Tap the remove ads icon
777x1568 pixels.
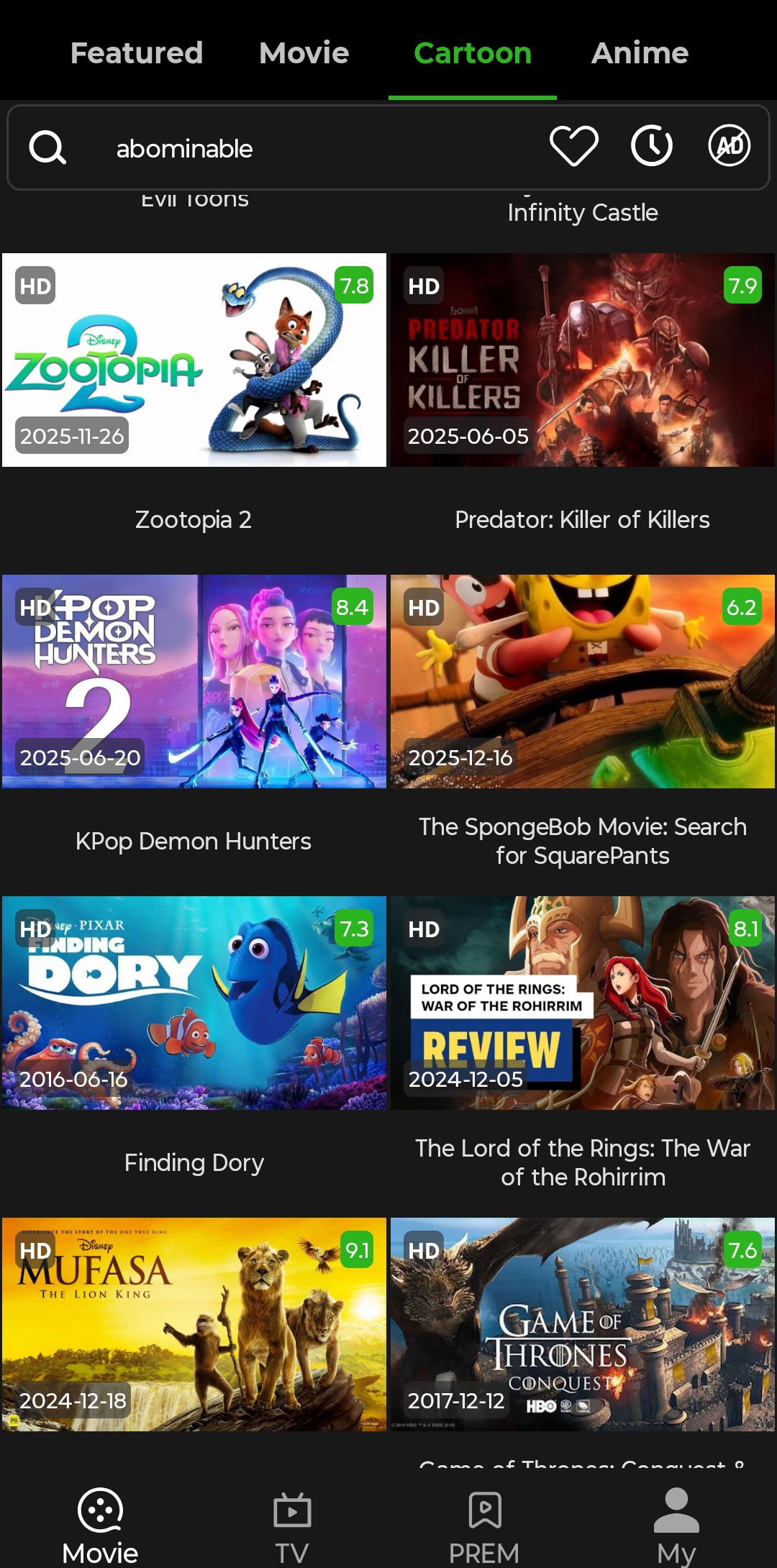[729, 146]
